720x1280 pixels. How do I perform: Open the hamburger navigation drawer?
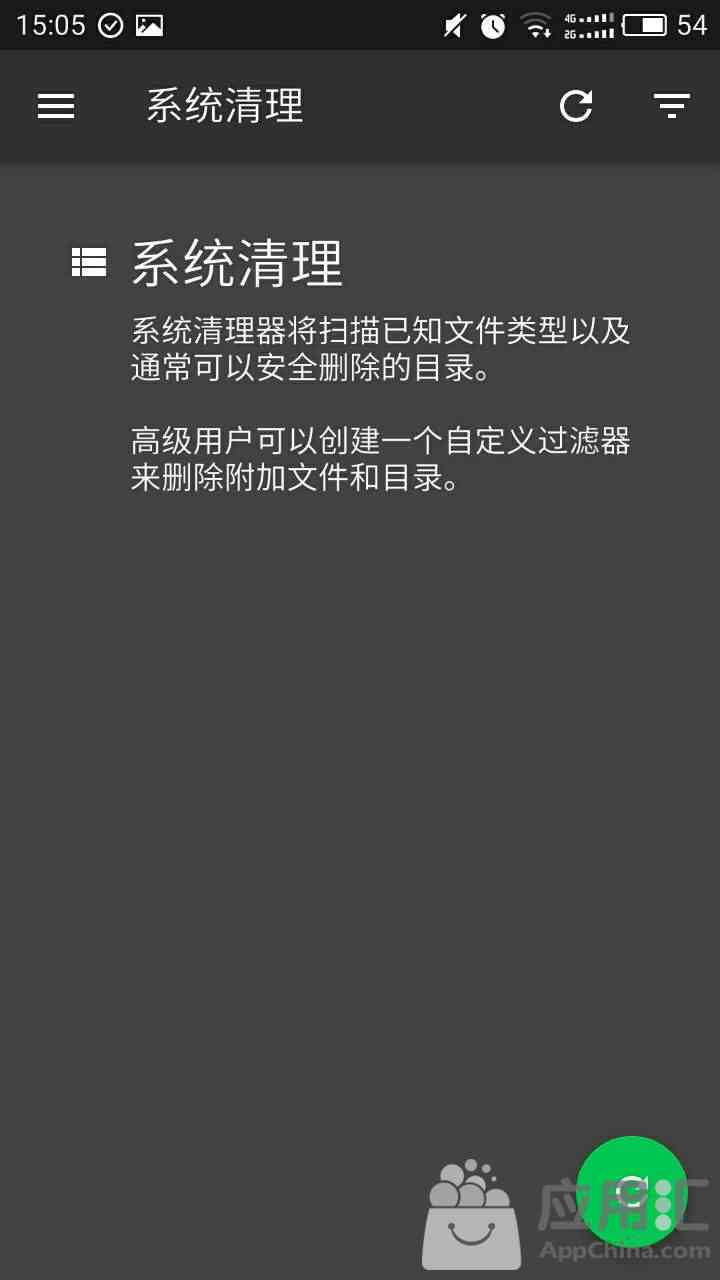click(56, 106)
